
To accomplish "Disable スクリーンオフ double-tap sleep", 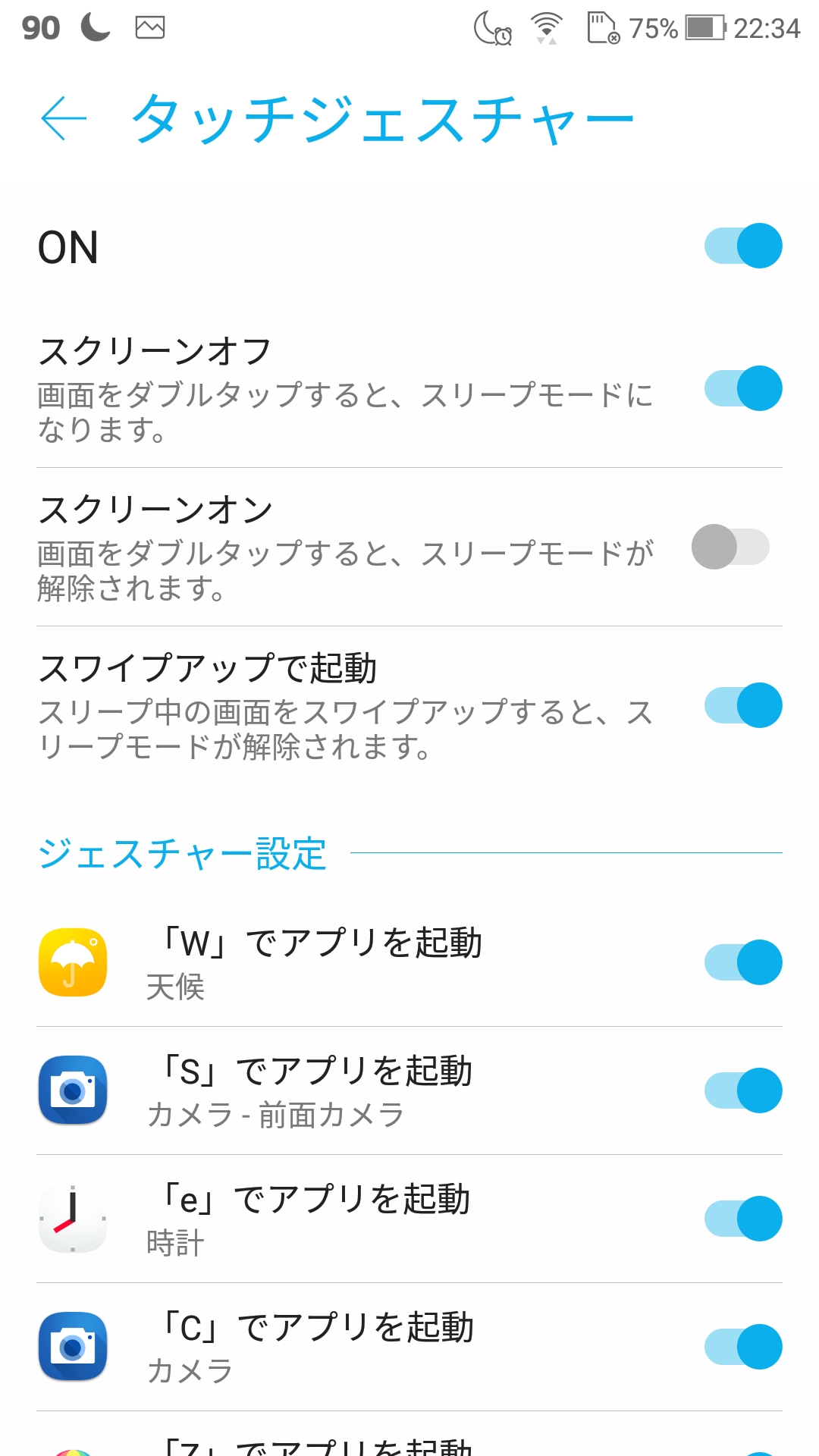I will click(x=743, y=388).
